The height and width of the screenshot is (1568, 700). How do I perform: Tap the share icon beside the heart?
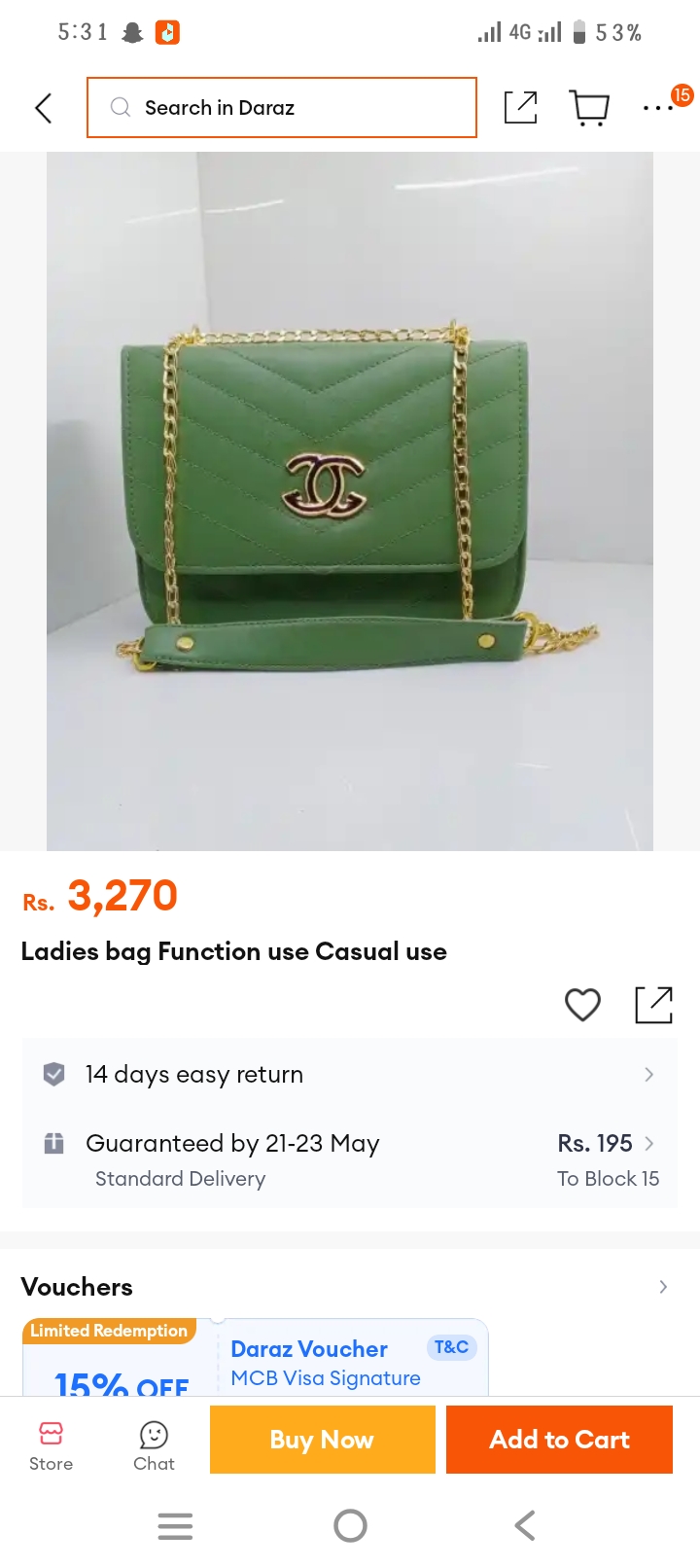click(654, 1005)
